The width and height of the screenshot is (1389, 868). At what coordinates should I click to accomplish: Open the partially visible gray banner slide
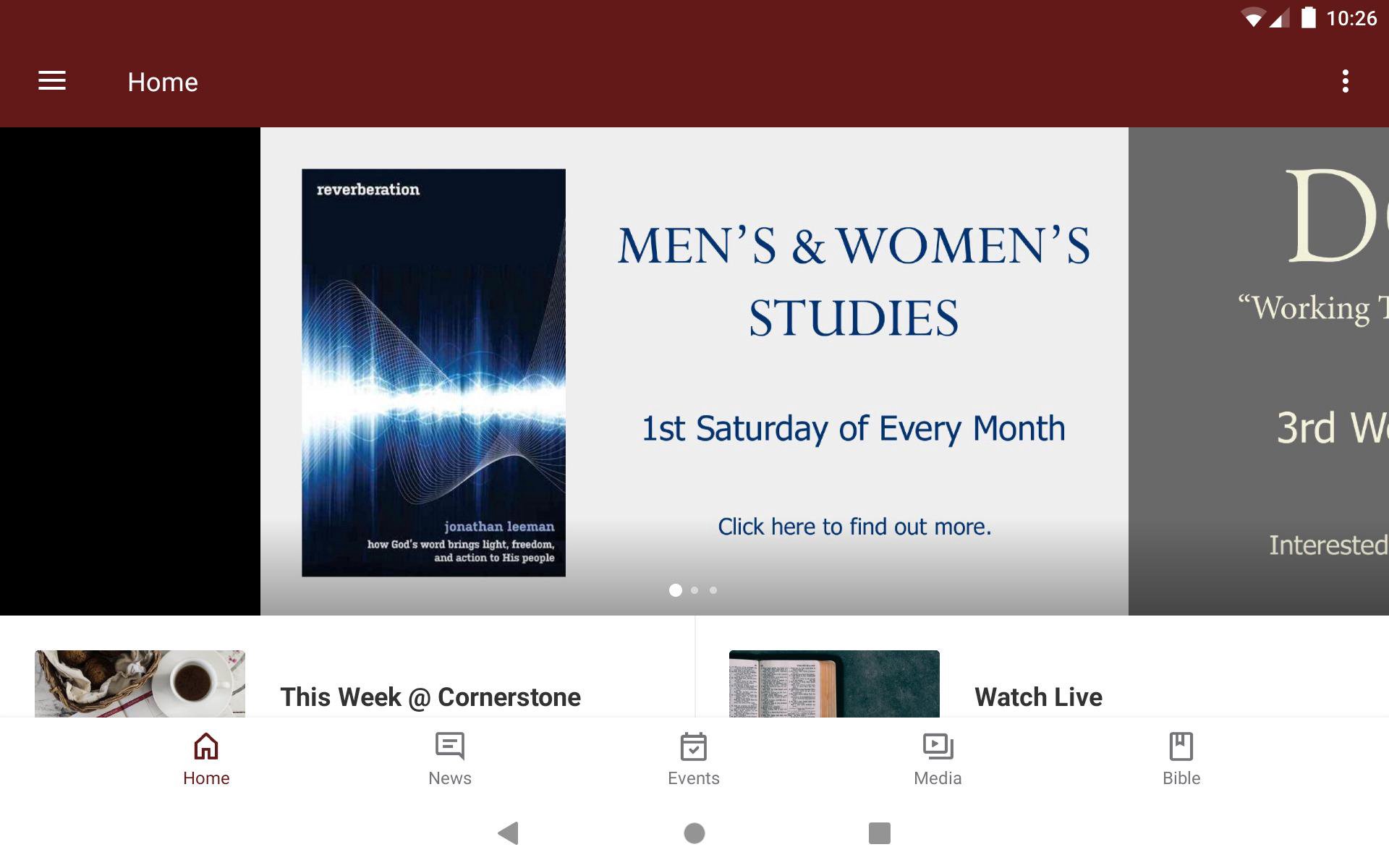click(x=1259, y=371)
